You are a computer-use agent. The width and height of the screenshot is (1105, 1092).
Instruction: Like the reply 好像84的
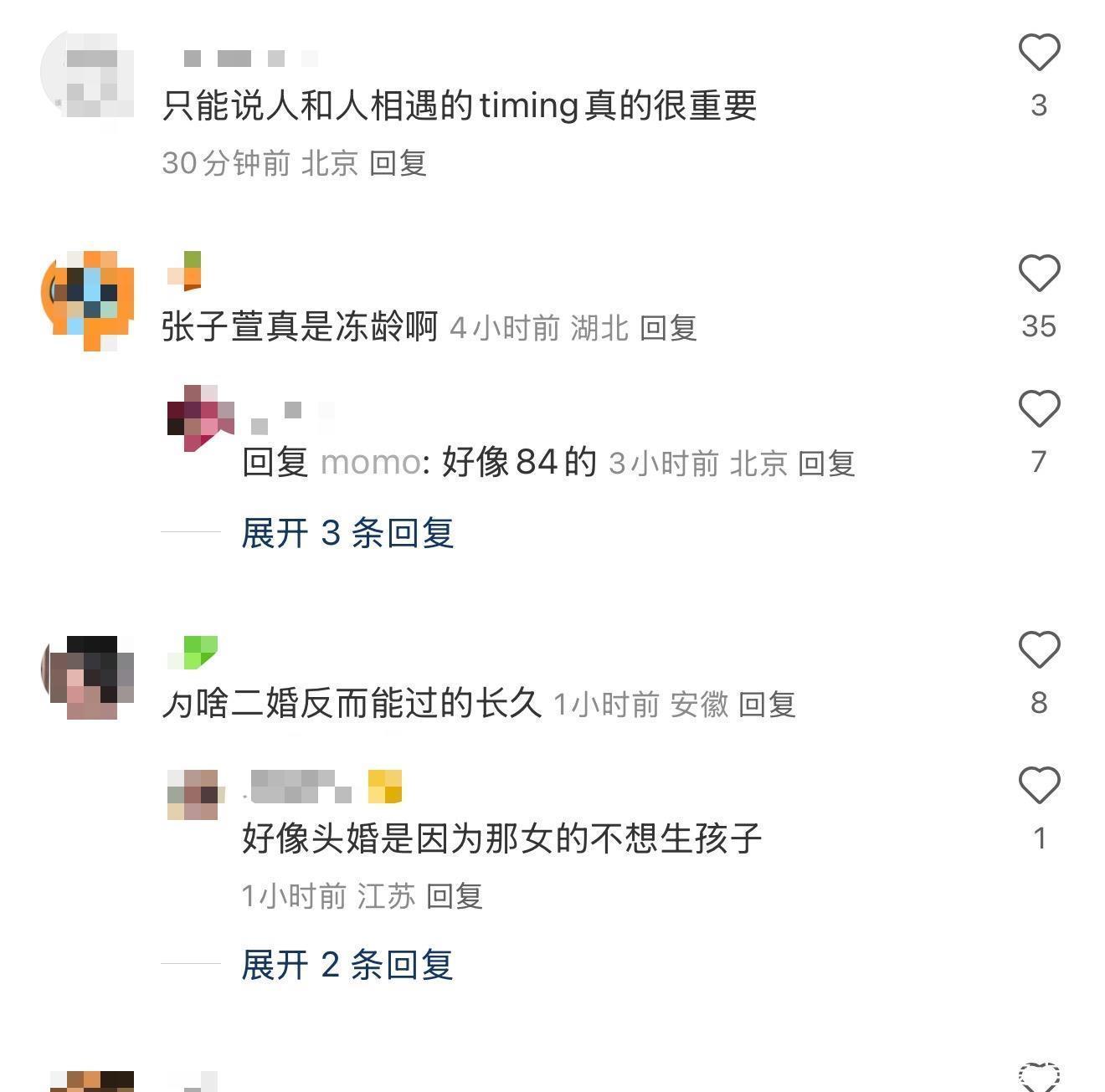(1039, 409)
